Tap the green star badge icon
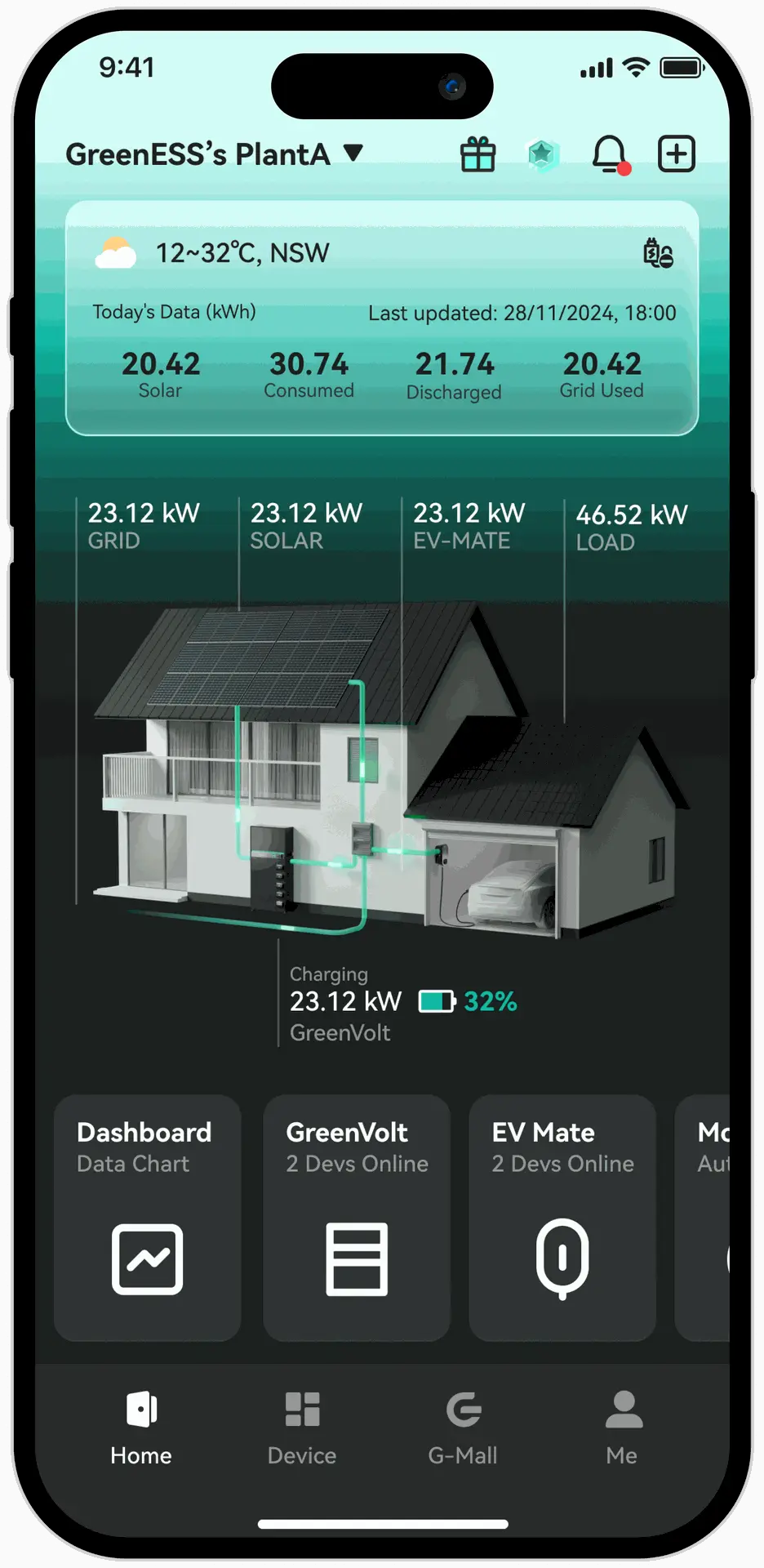The width and height of the screenshot is (764, 1568). pos(542,154)
